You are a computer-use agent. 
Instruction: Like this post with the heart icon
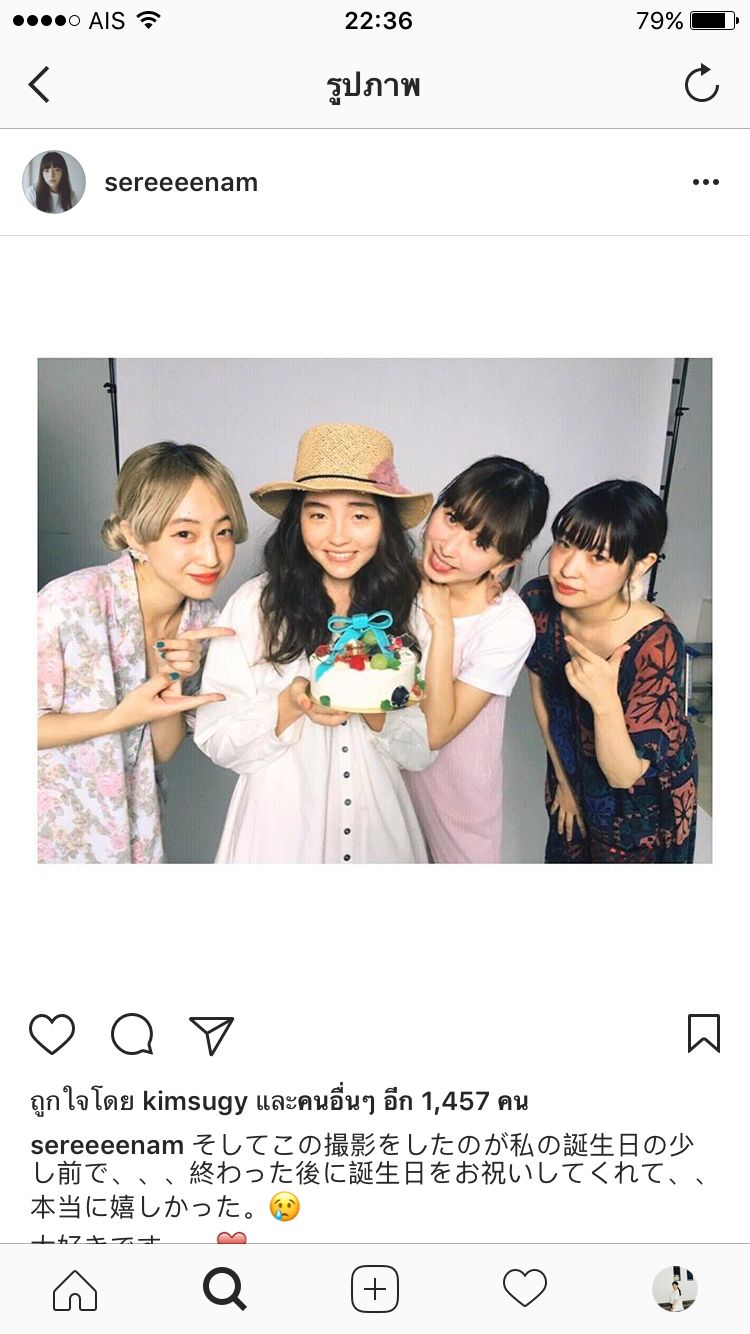pyautogui.click(x=52, y=1034)
